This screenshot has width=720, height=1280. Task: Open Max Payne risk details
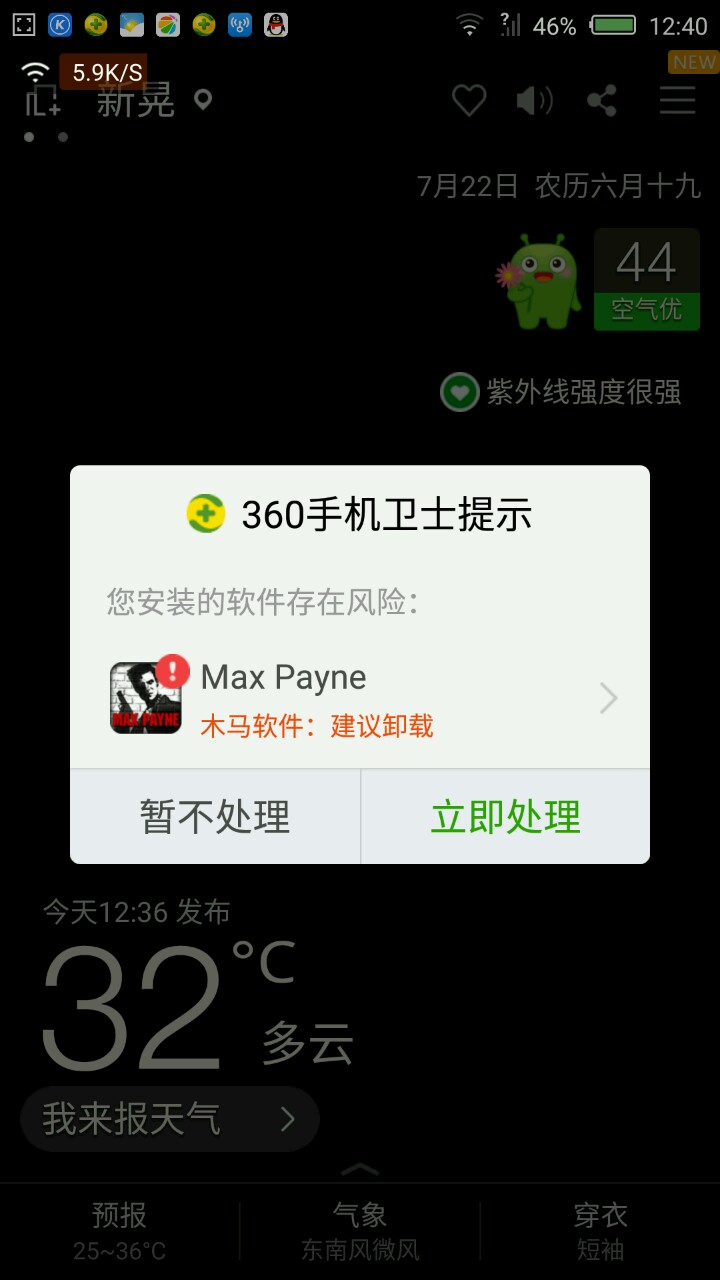pos(360,698)
